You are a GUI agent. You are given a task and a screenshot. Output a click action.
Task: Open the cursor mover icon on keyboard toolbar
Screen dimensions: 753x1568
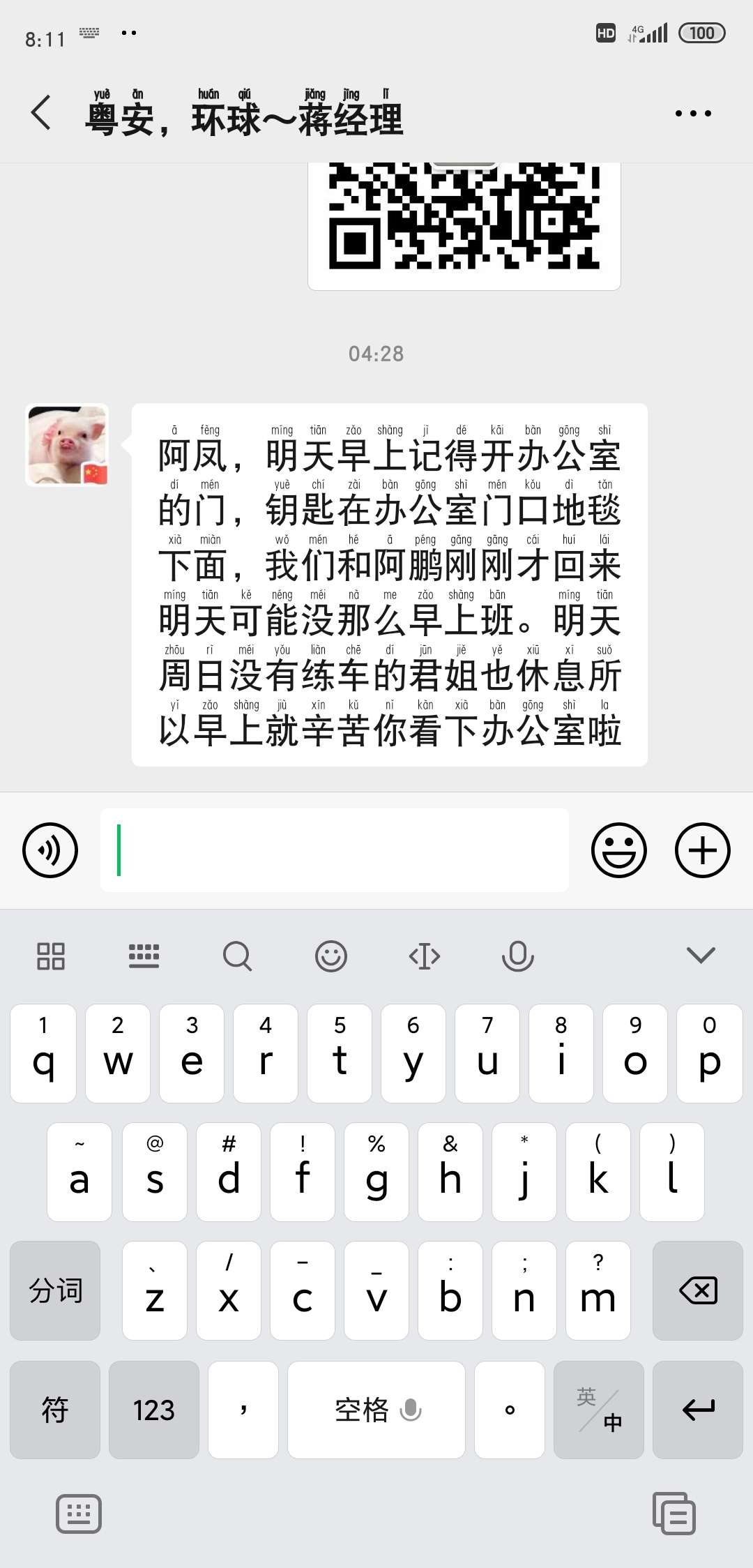424,956
